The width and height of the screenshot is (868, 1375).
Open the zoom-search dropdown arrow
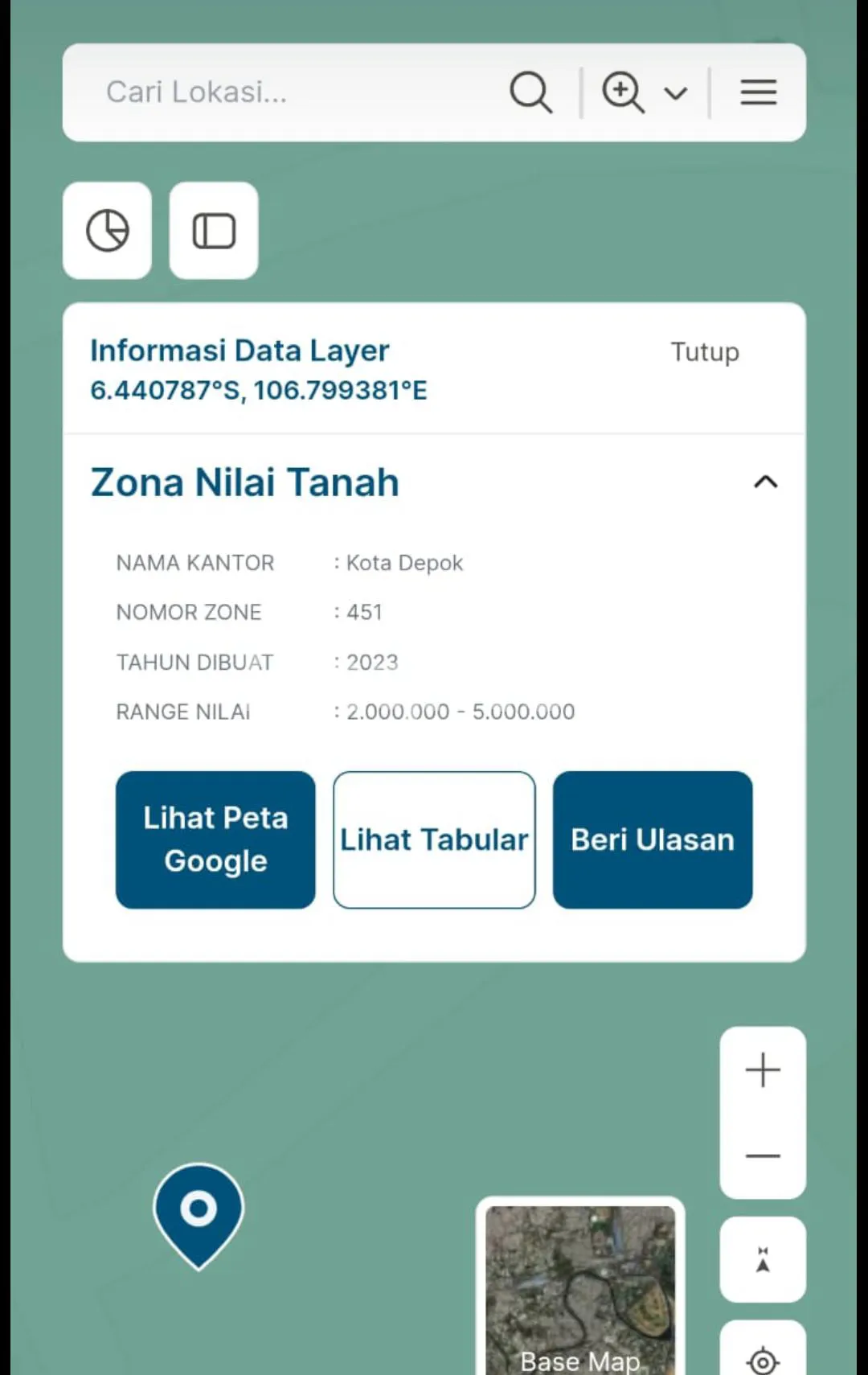[x=676, y=93]
